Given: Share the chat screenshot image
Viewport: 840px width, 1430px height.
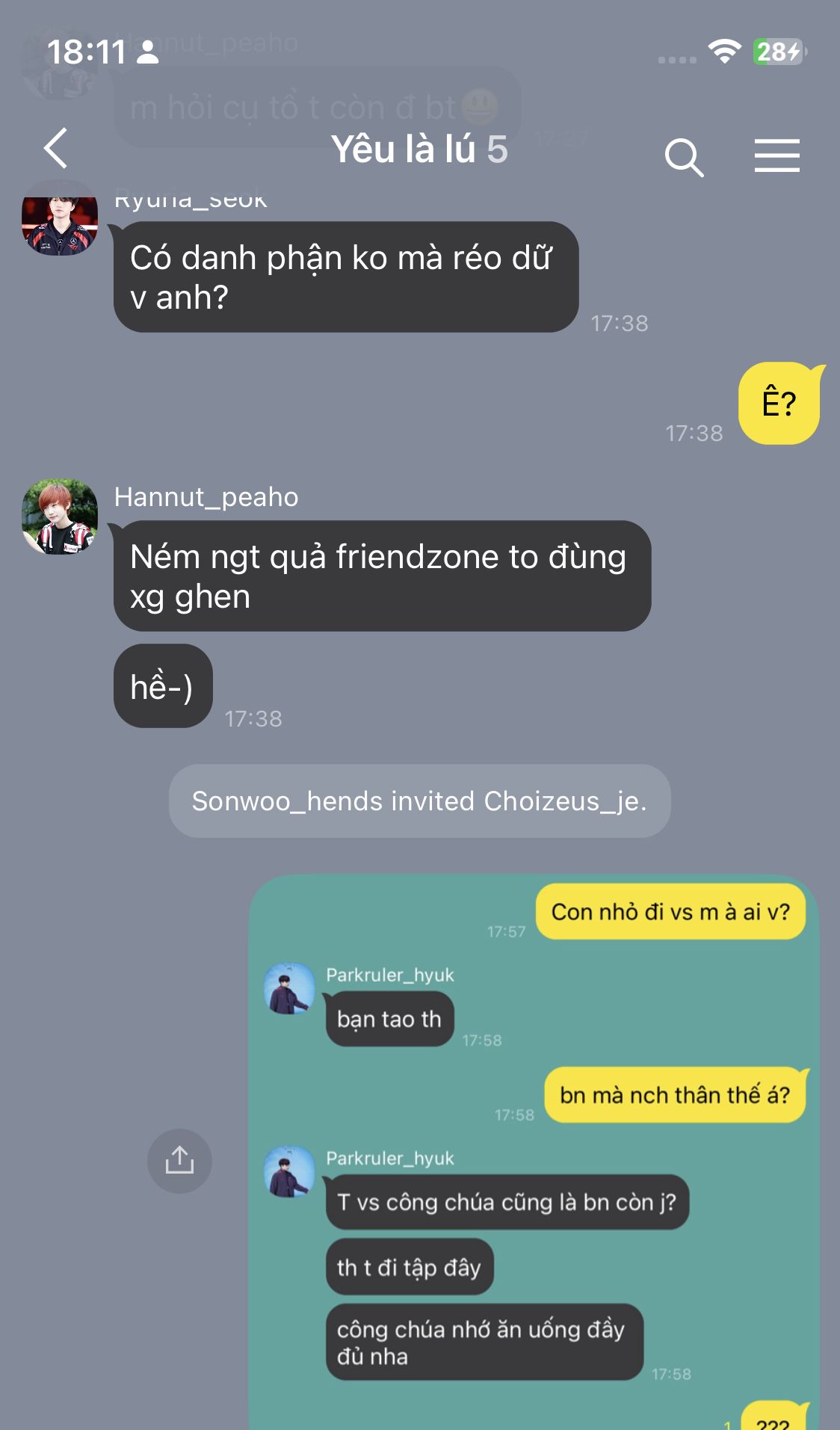Looking at the screenshot, I should click(179, 1160).
